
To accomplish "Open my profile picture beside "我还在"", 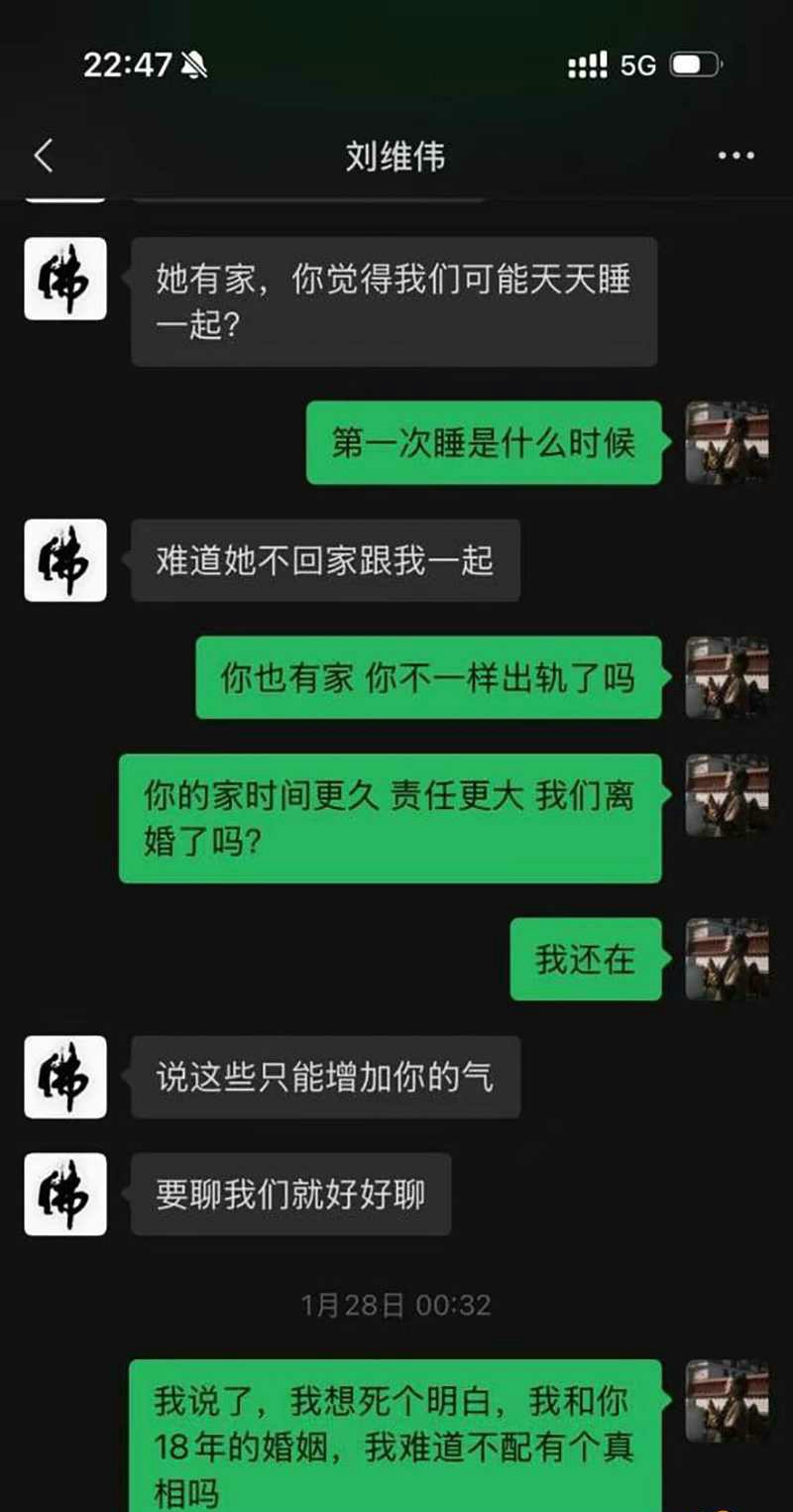I will click(x=727, y=959).
